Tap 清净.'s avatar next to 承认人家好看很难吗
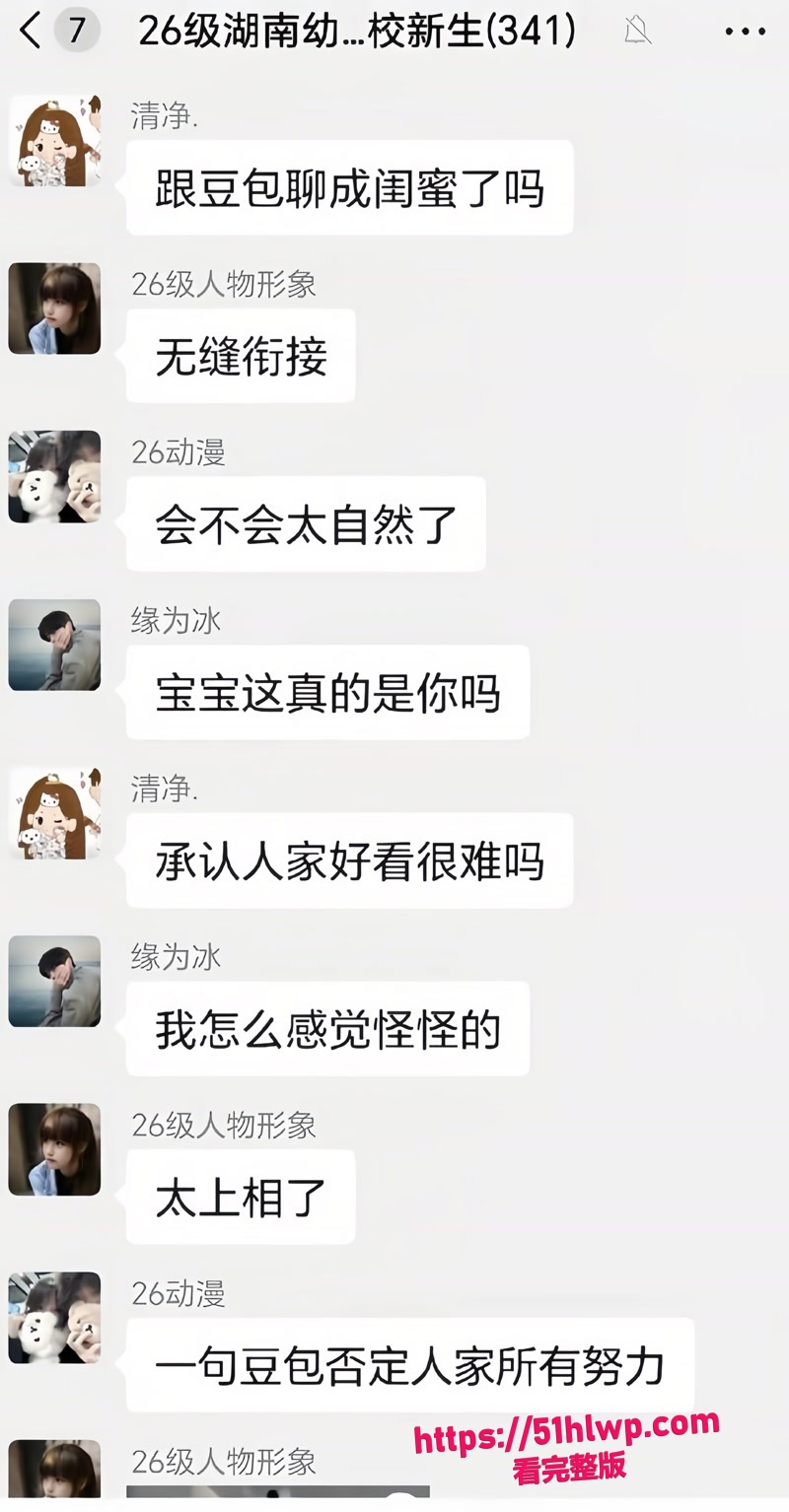 (x=54, y=813)
